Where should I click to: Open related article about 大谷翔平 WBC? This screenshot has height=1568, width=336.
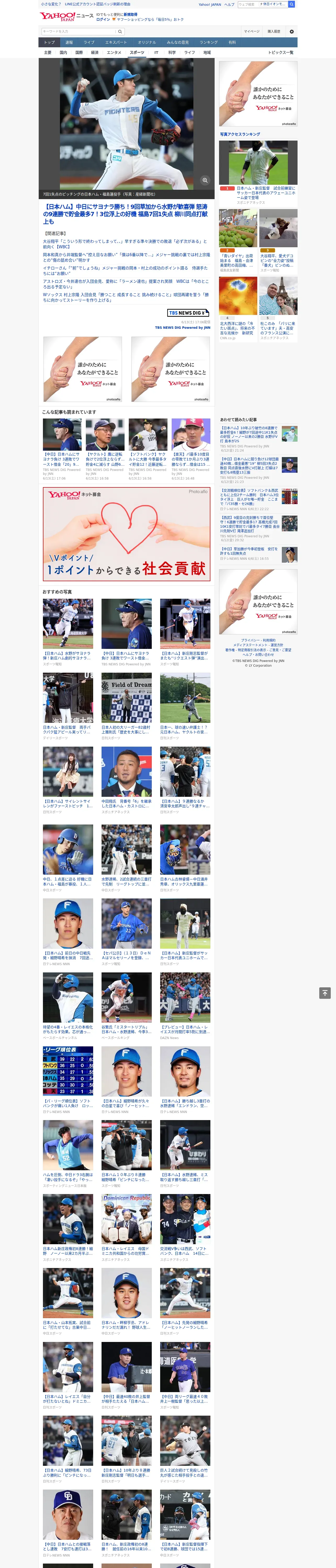(126, 244)
